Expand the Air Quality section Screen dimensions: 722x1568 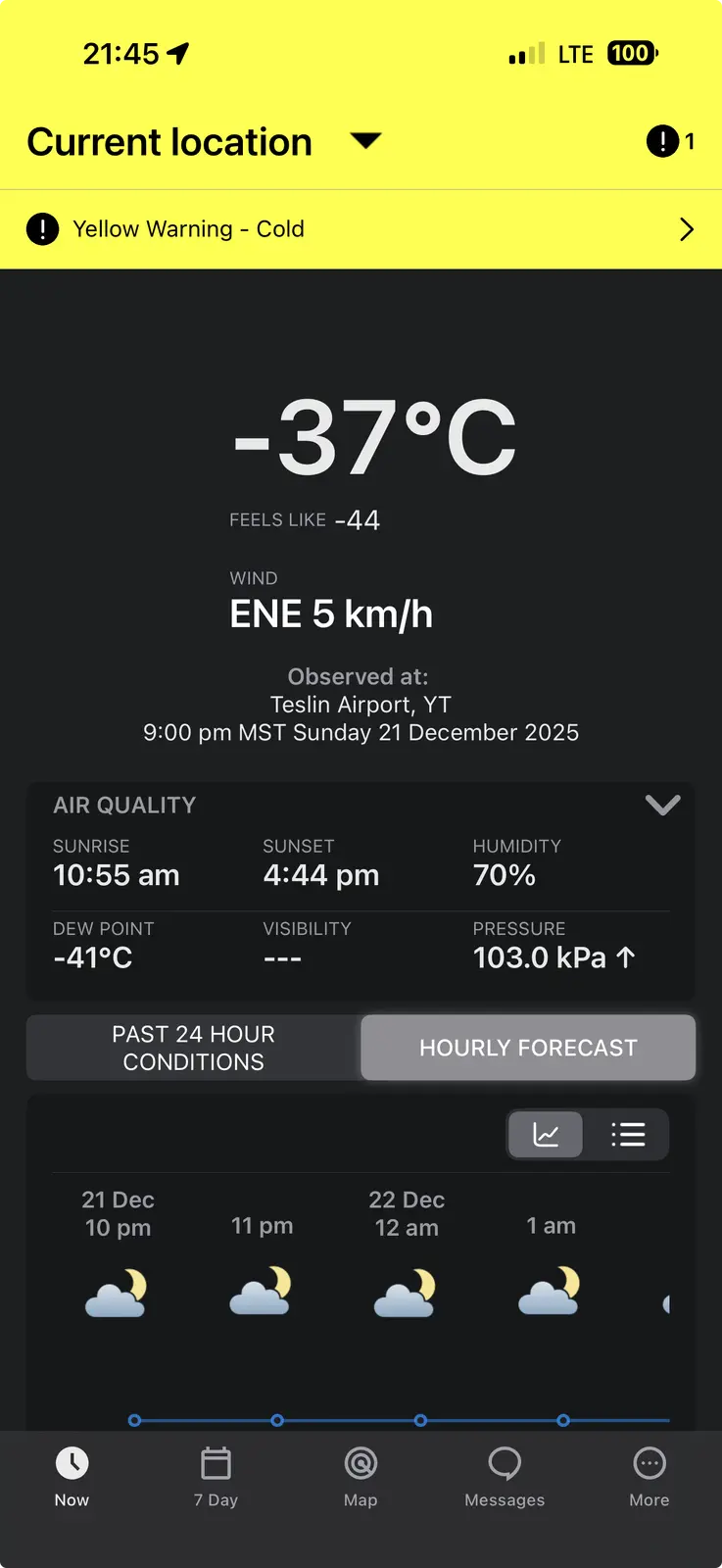[x=662, y=806]
